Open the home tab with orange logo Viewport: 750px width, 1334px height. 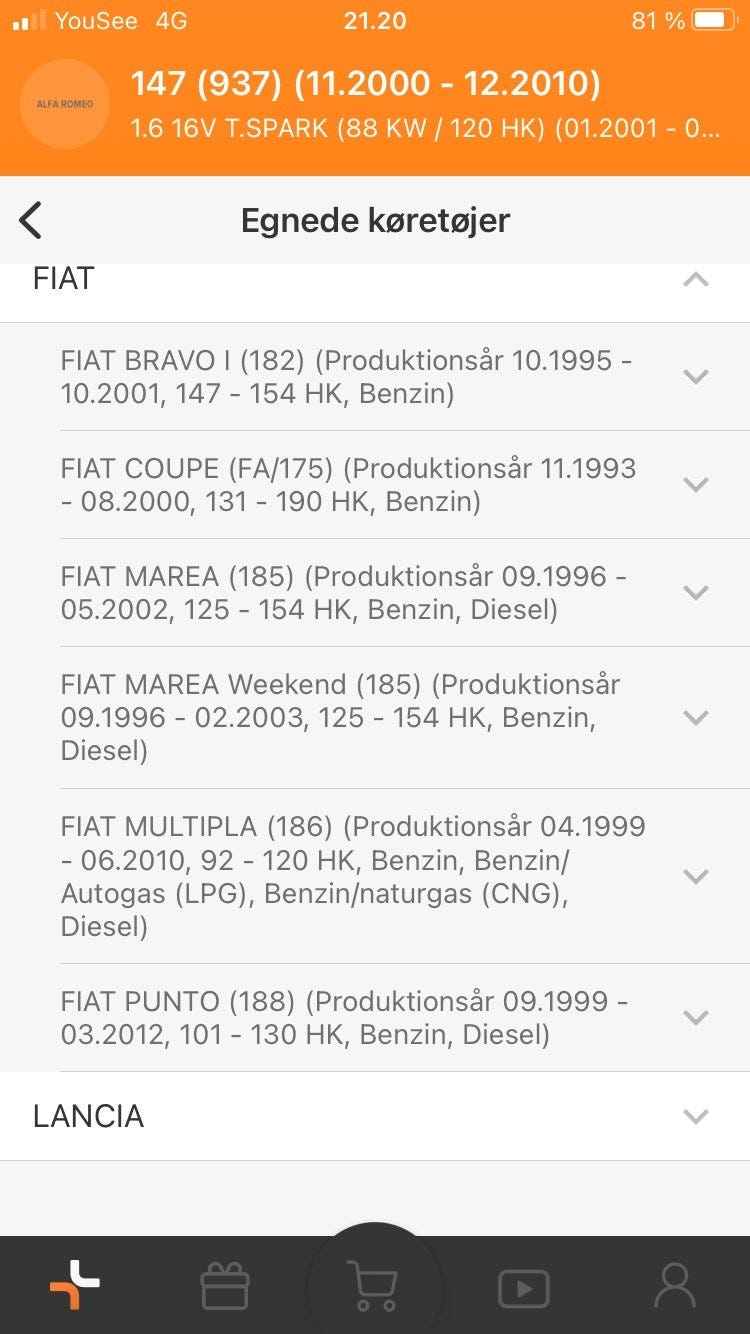point(75,1285)
